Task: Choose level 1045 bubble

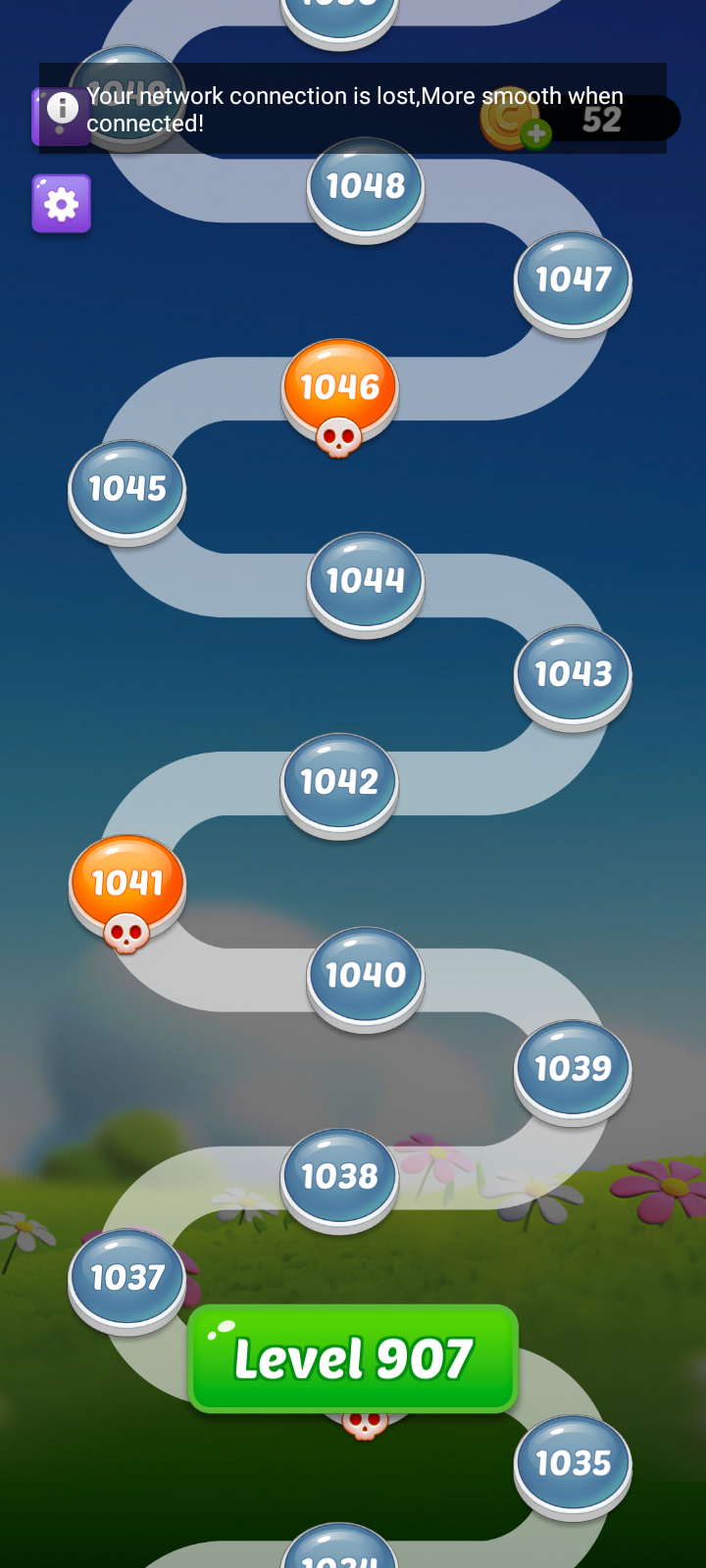Action: pyautogui.click(x=127, y=488)
